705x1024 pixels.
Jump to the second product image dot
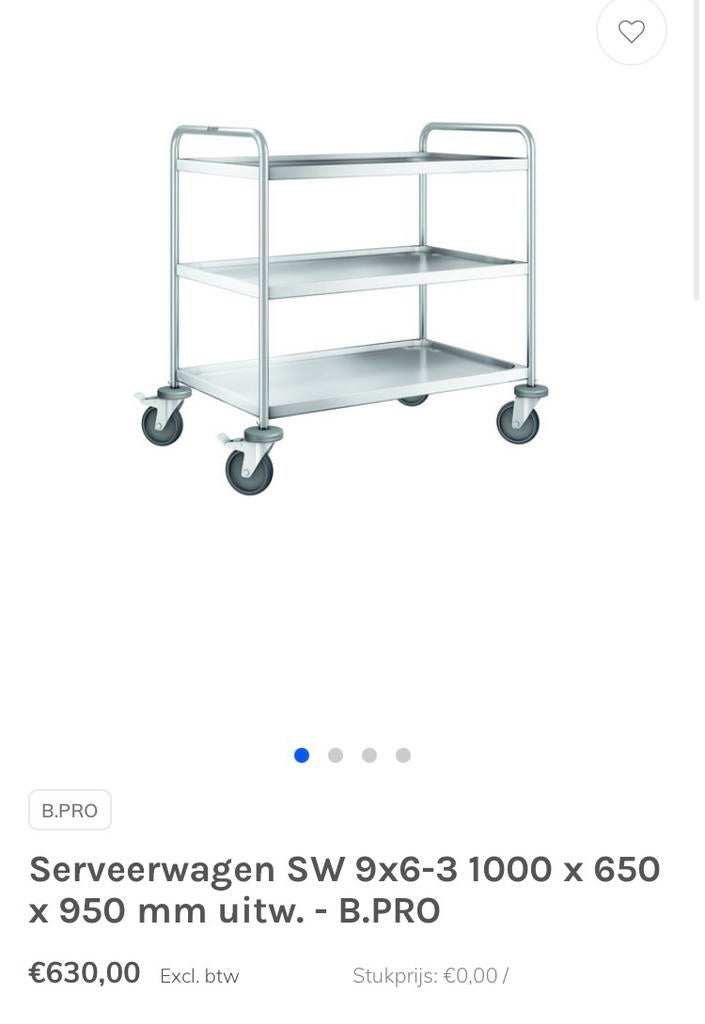tap(336, 755)
